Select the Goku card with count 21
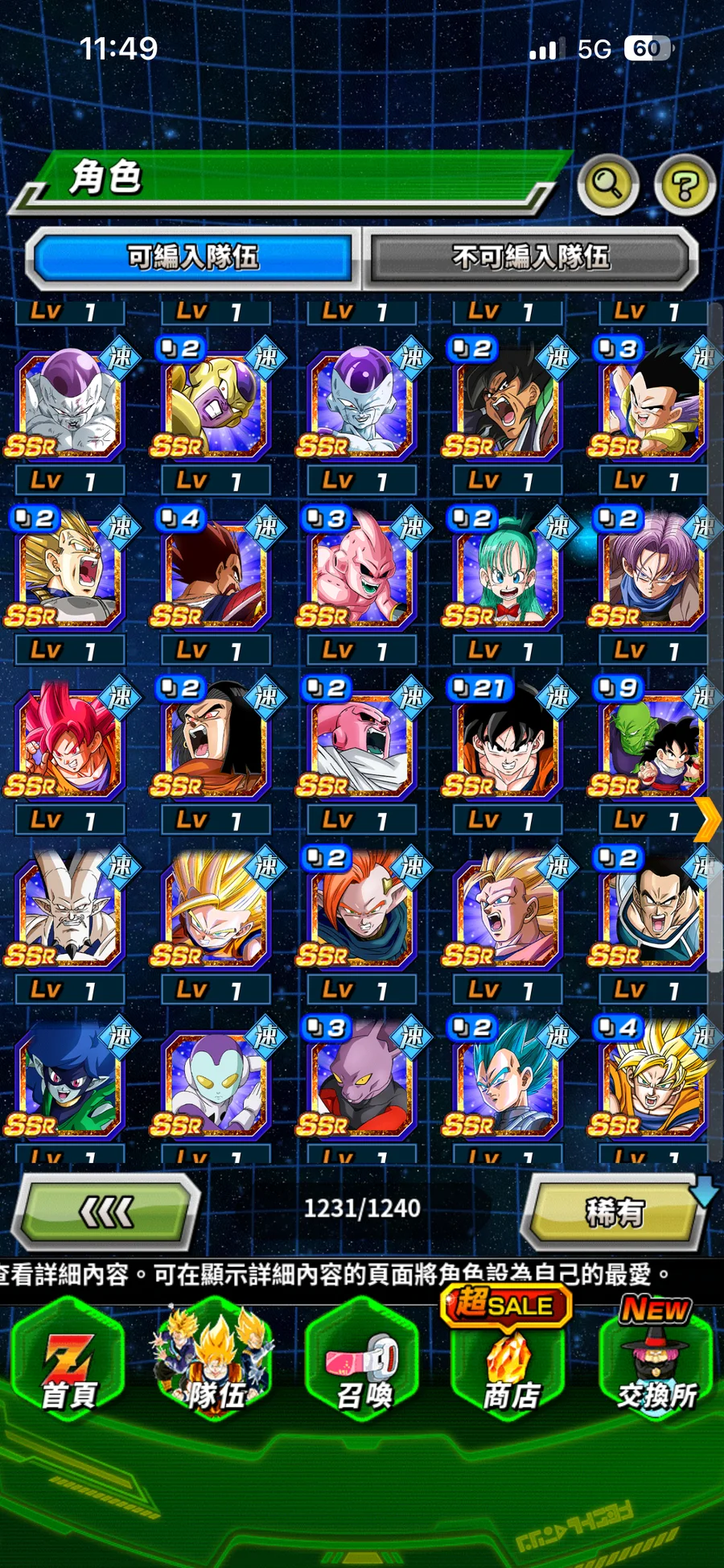The width and height of the screenshot is (724, 1568). (x=504, y=742)
